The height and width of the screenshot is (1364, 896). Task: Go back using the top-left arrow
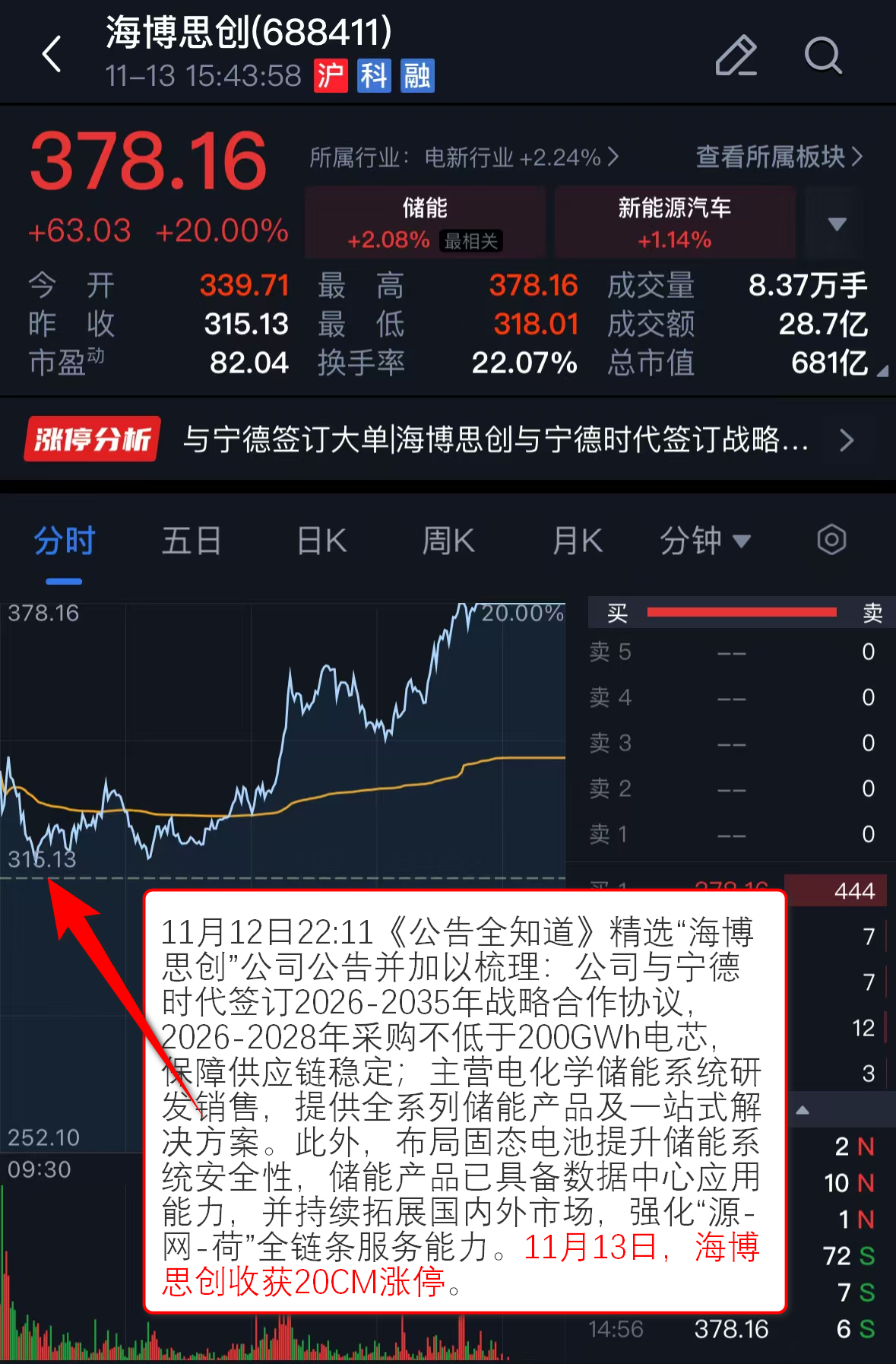tap(52, 55)
